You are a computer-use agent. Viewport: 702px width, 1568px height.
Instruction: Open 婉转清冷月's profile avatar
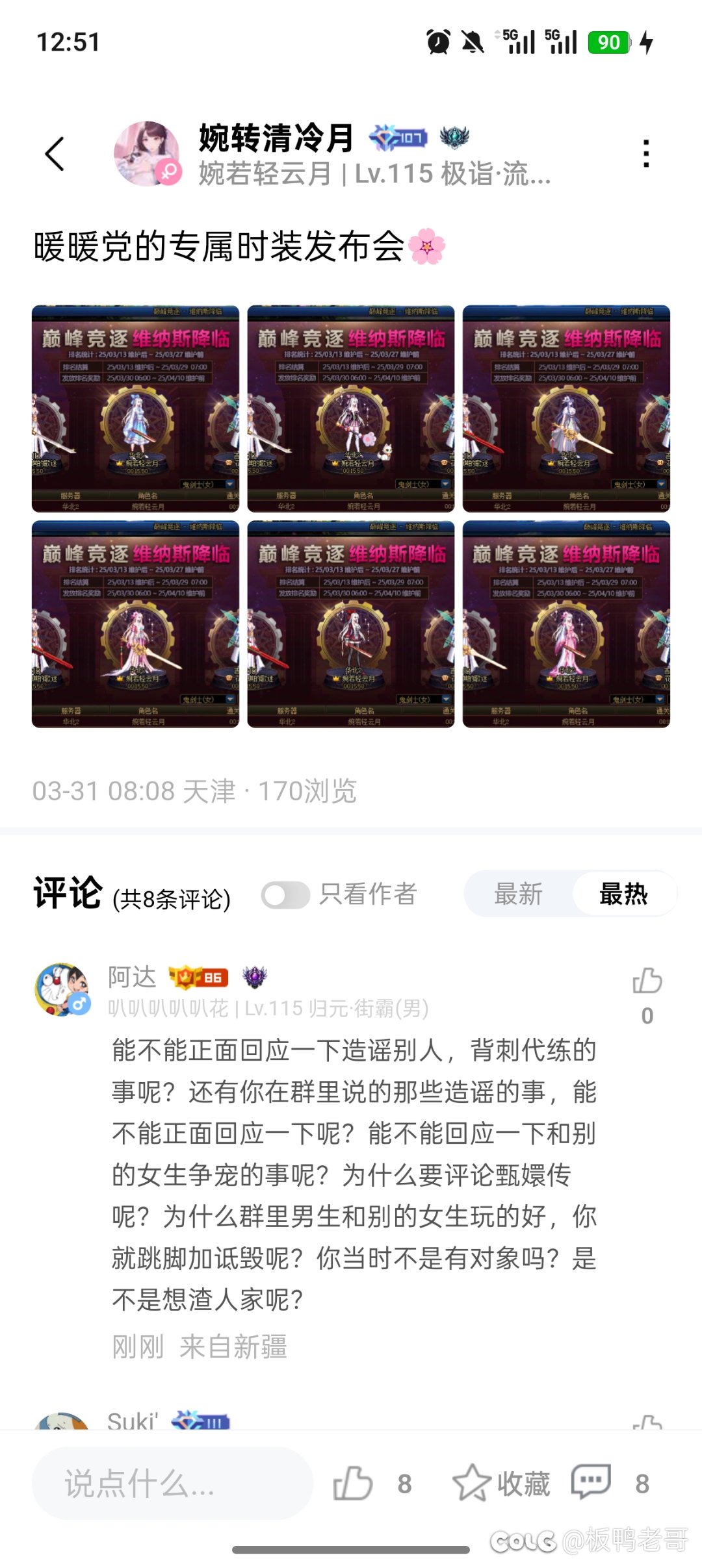point(148,154)
